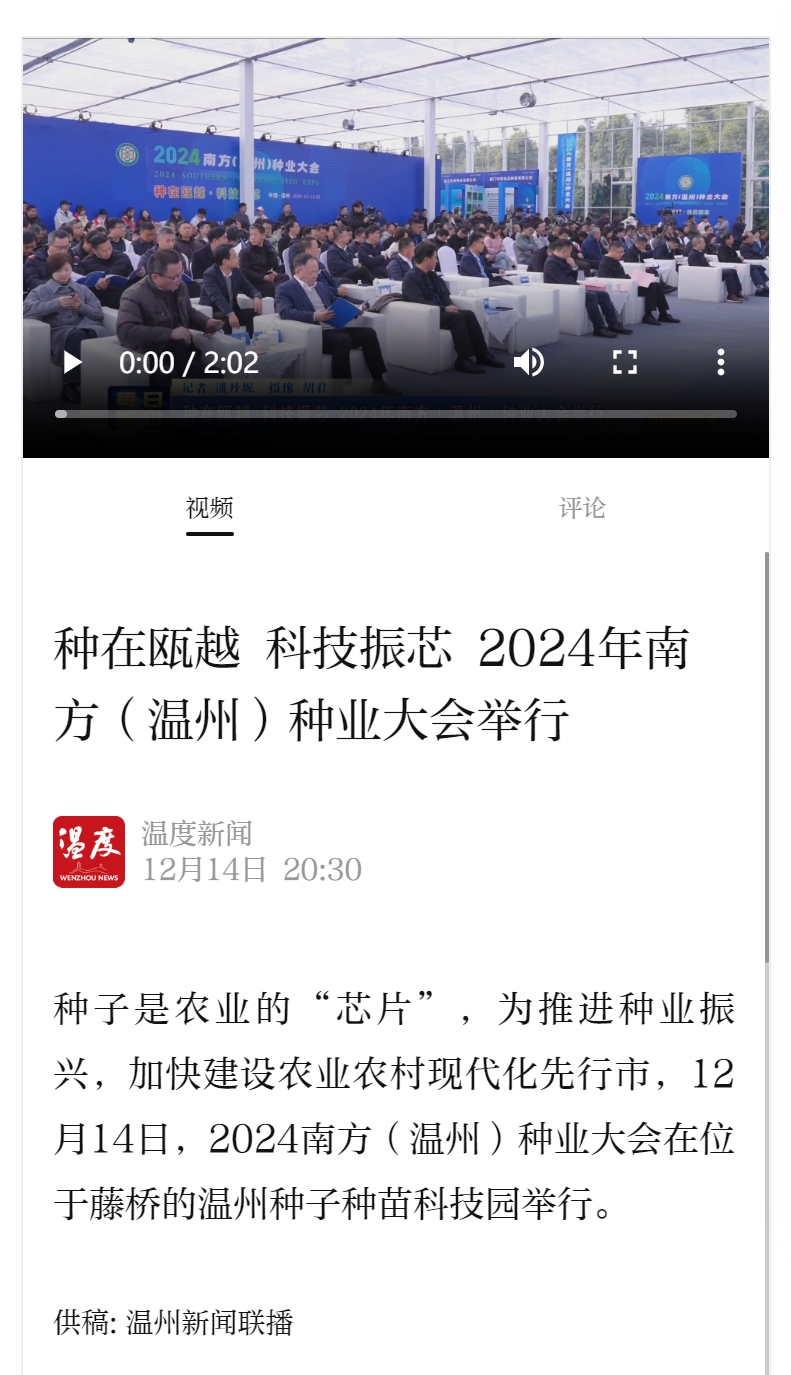Mute the video sound
This screenshot has height=1375, width=791.
pyautogui.click(x=528, y=362)
